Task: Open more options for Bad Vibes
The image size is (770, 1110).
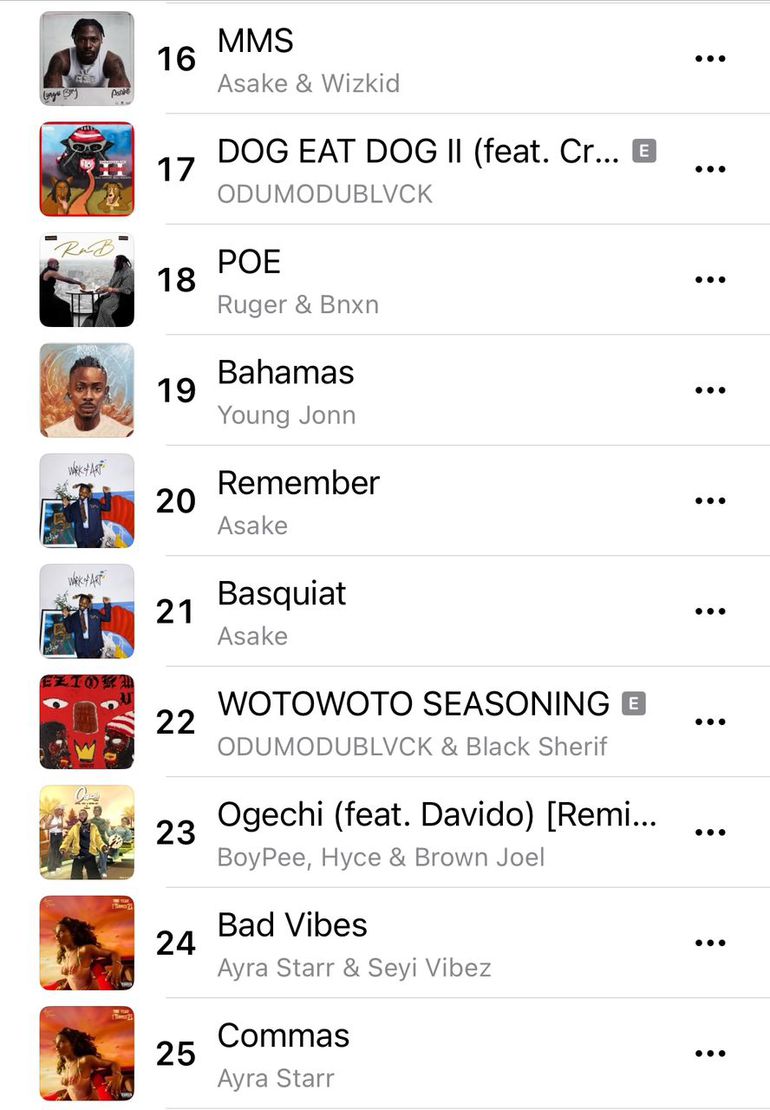Action: click(709, 943)
